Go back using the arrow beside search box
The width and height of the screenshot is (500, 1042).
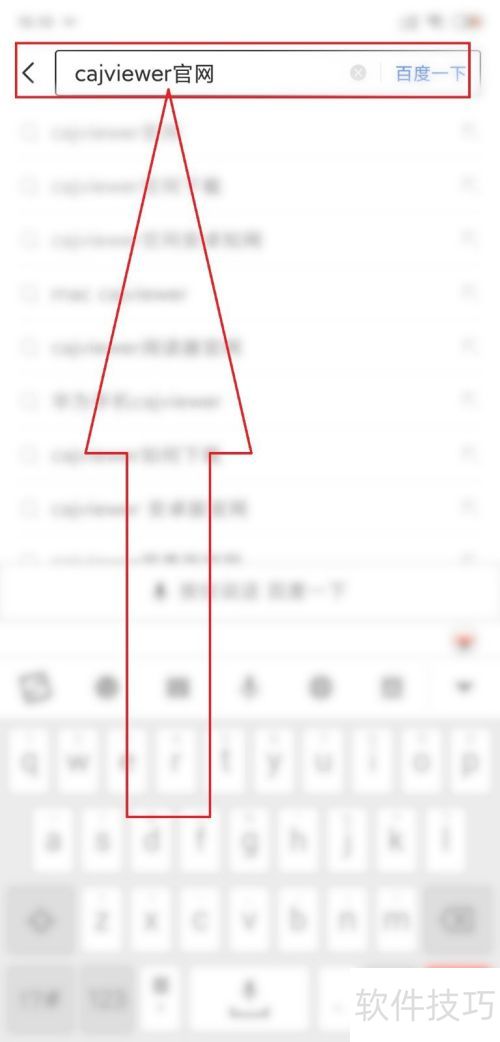pyautogui.click(x=28, y=73)
